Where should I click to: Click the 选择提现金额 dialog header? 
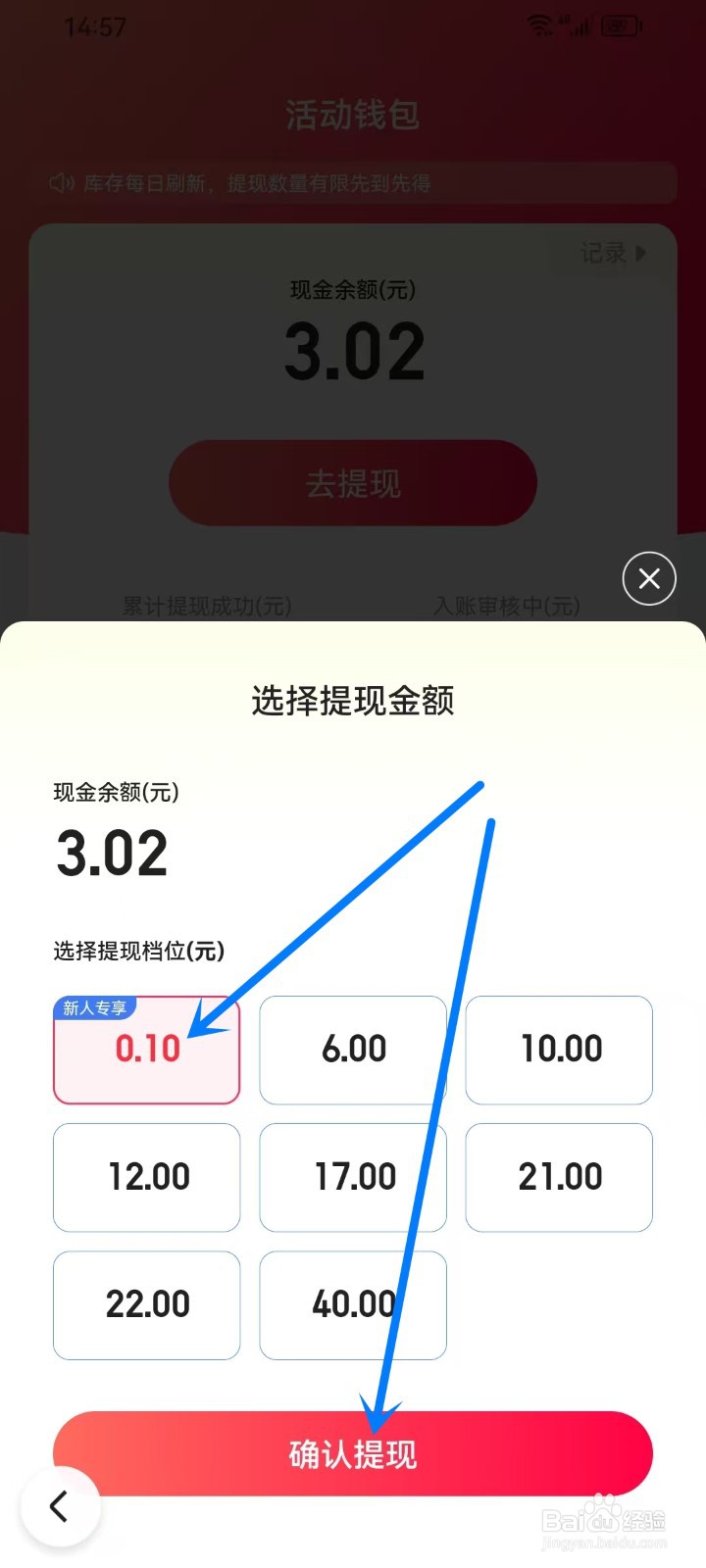353,700
